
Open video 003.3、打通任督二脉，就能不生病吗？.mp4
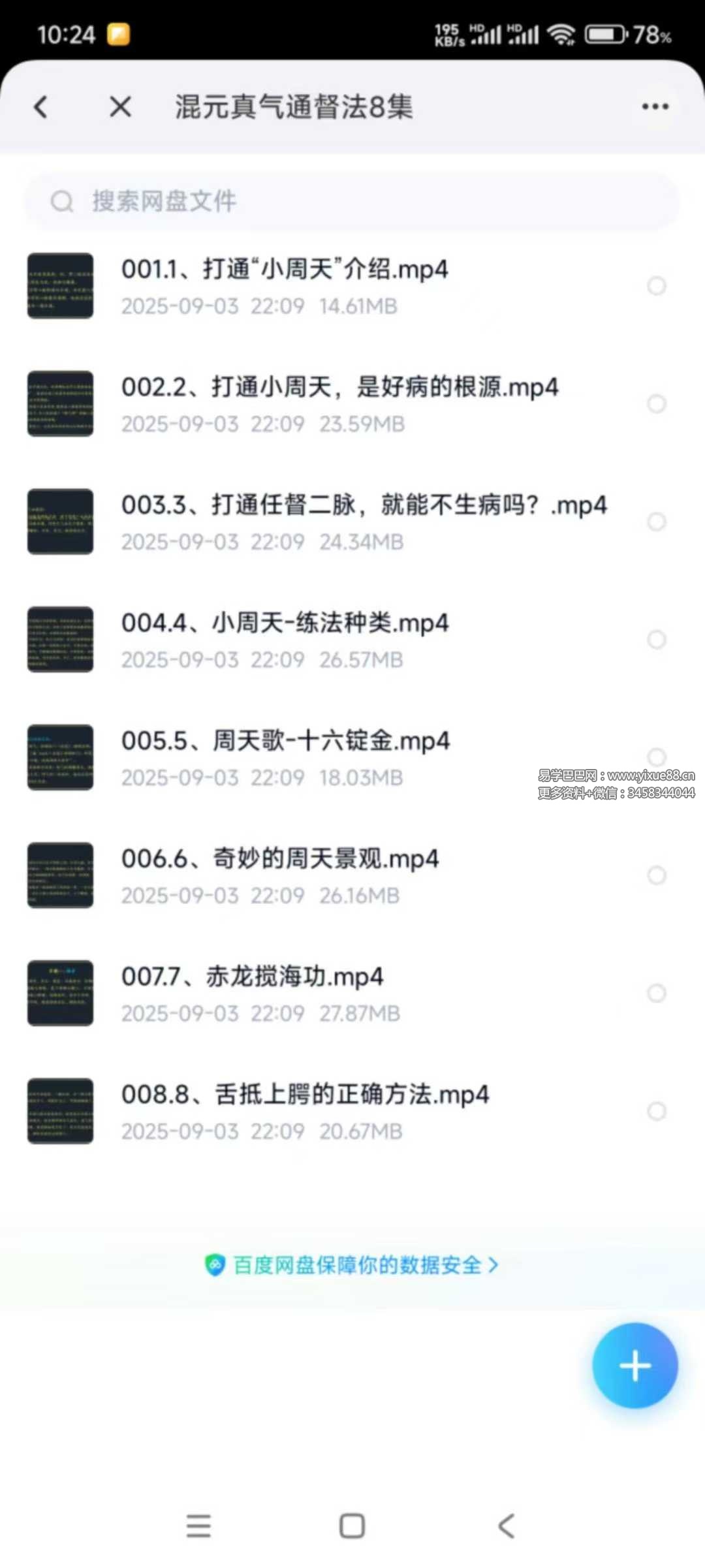pos(364,505)
